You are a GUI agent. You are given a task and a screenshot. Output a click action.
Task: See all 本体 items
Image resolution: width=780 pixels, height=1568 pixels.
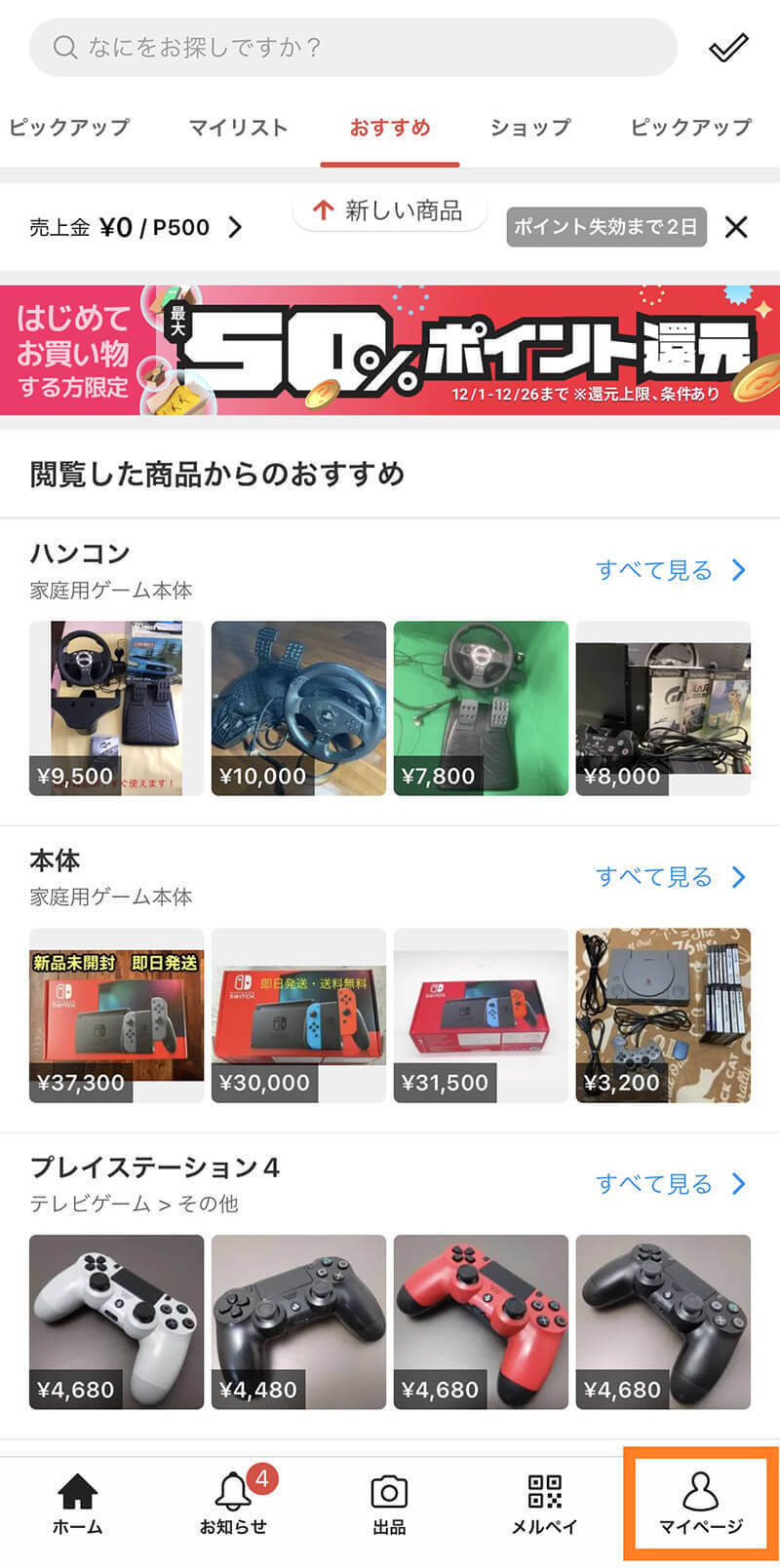671,877
